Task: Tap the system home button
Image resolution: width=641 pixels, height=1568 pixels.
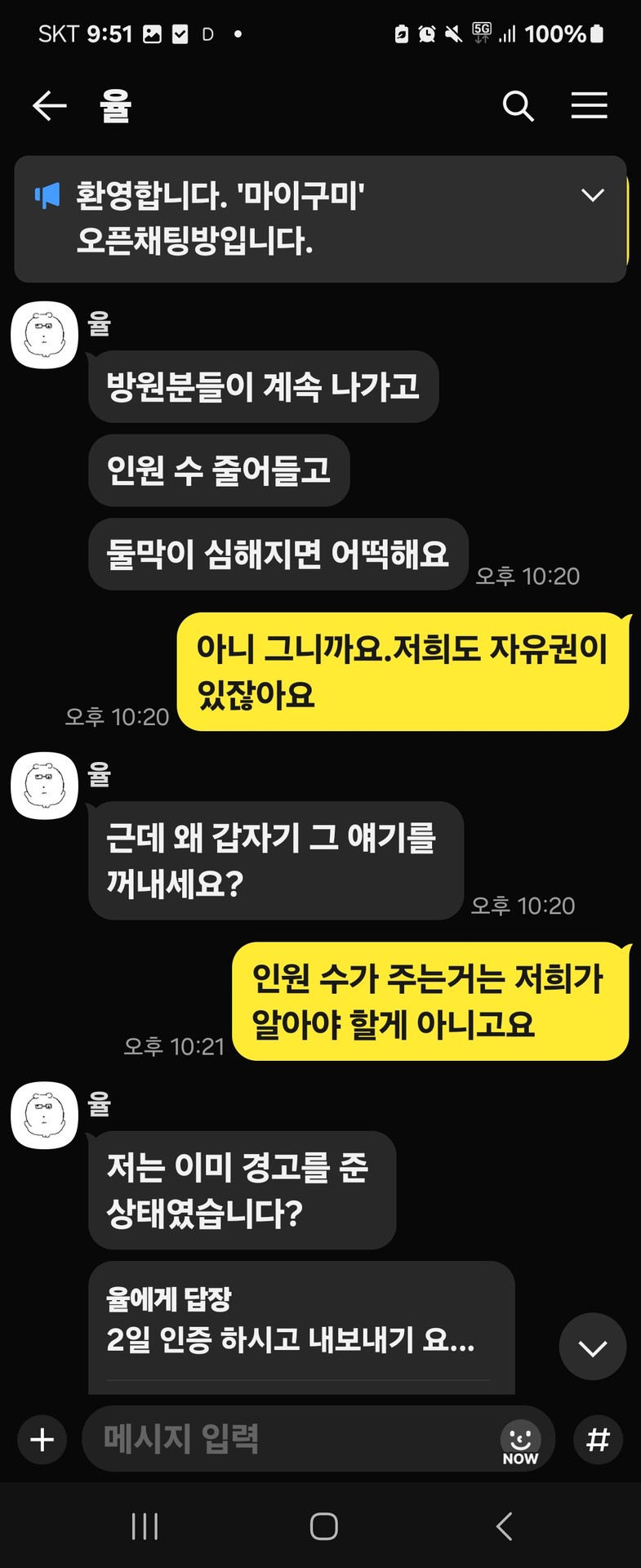Action: 324,1526
